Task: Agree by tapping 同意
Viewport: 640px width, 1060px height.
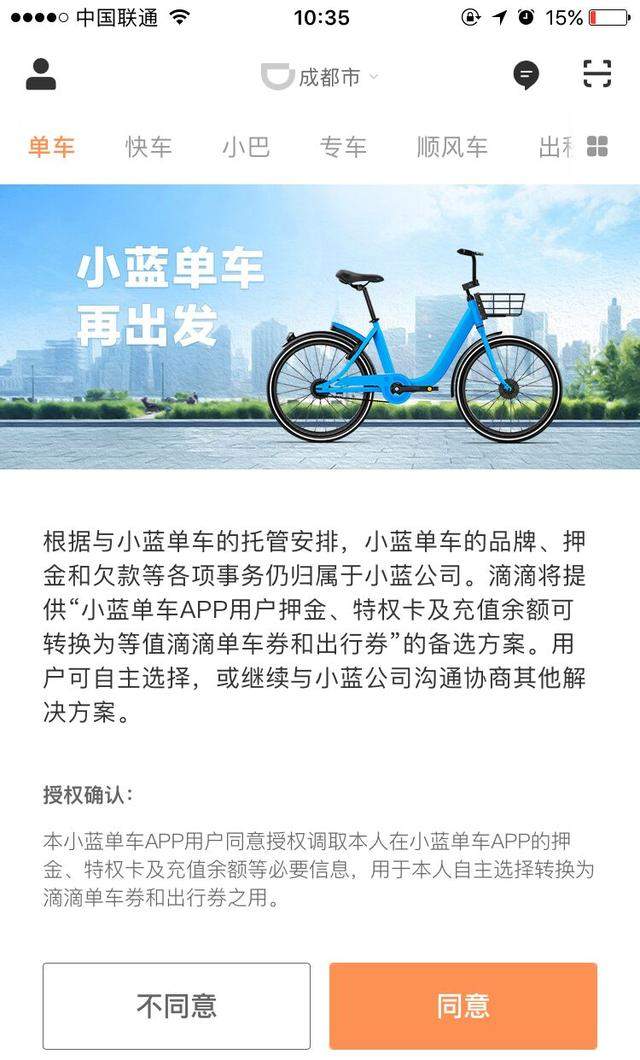Action: (x=463, y=1005)
